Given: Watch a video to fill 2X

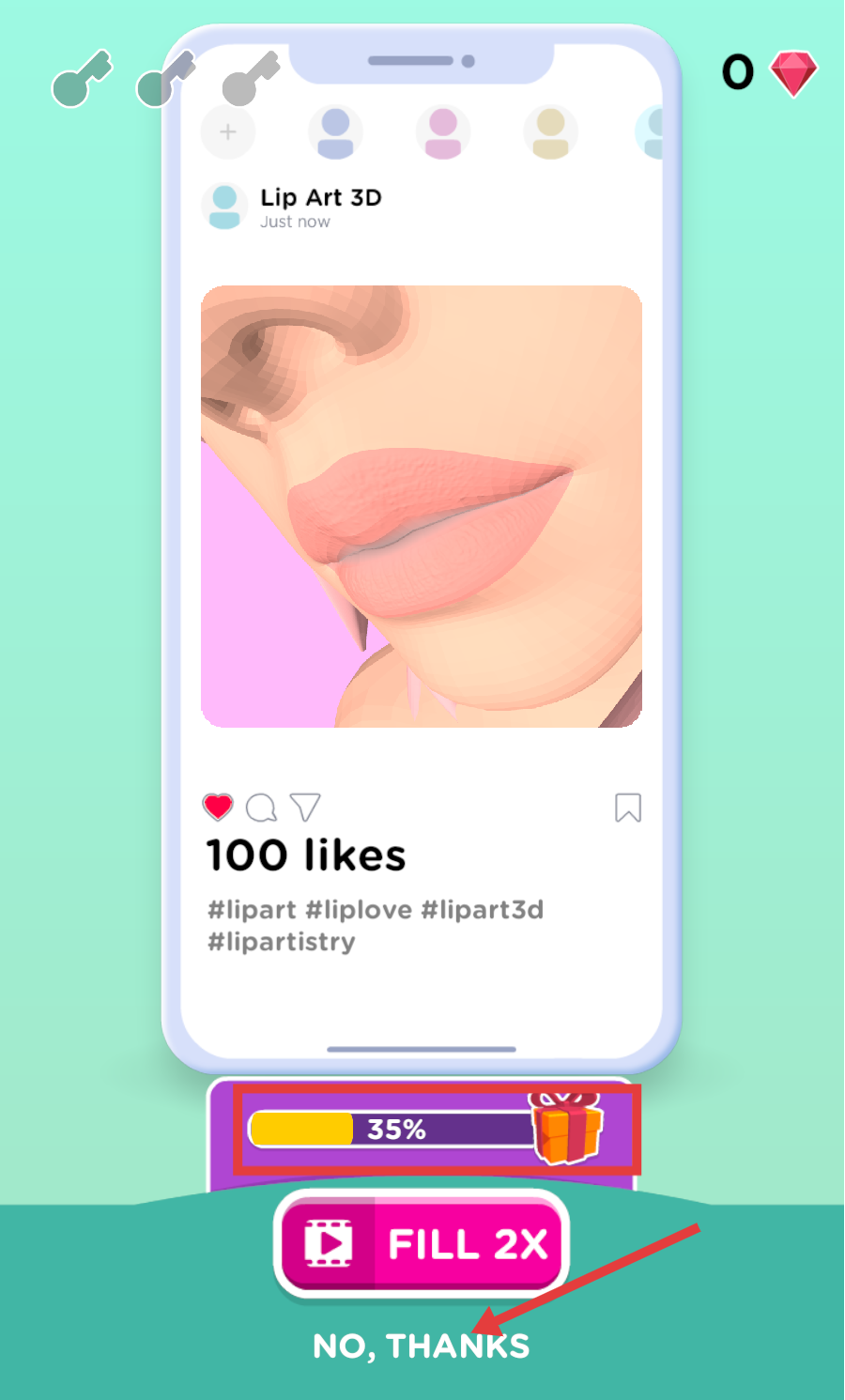Looking at the screenshot, I should click(x=422, y=1244).
